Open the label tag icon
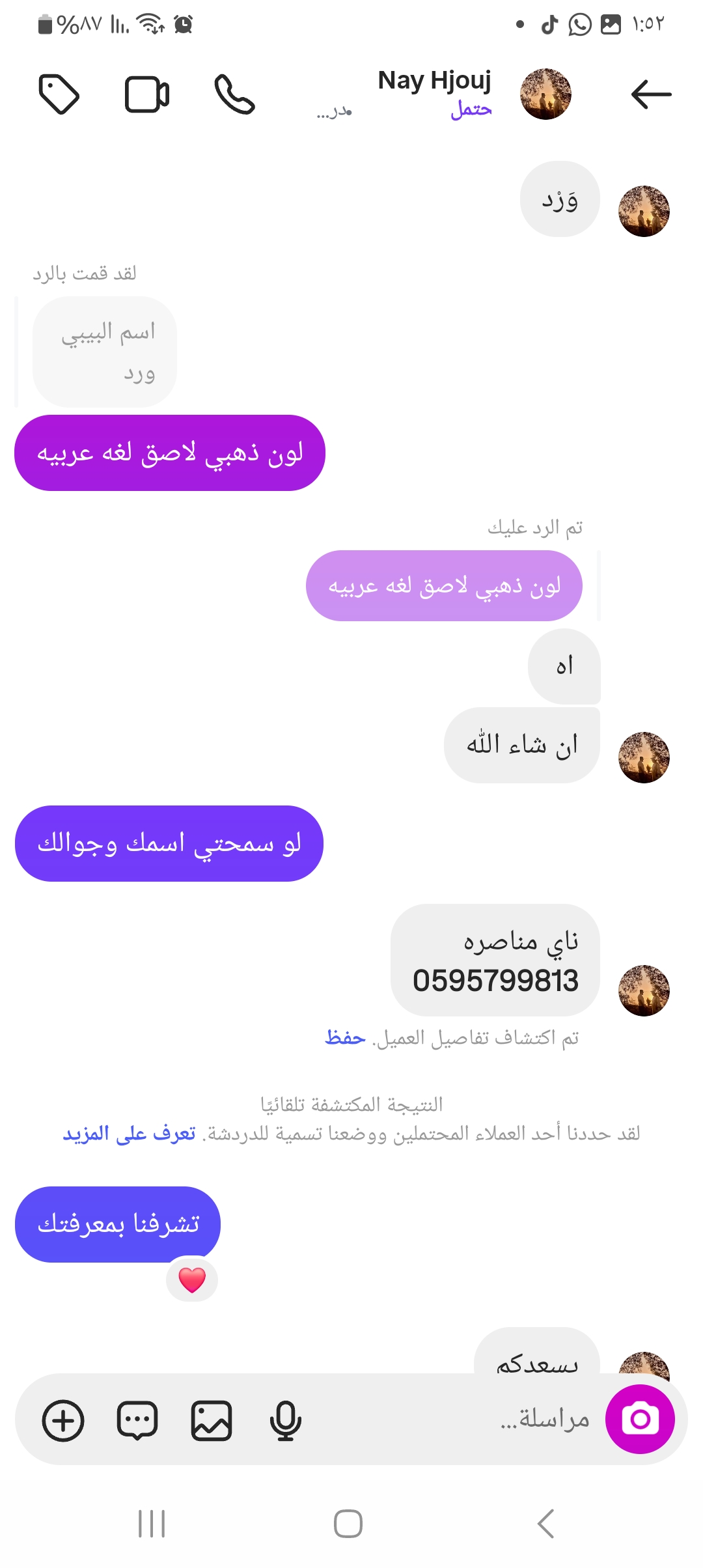The height and width of the screenshot is (1568, 703). coord(59,94)
